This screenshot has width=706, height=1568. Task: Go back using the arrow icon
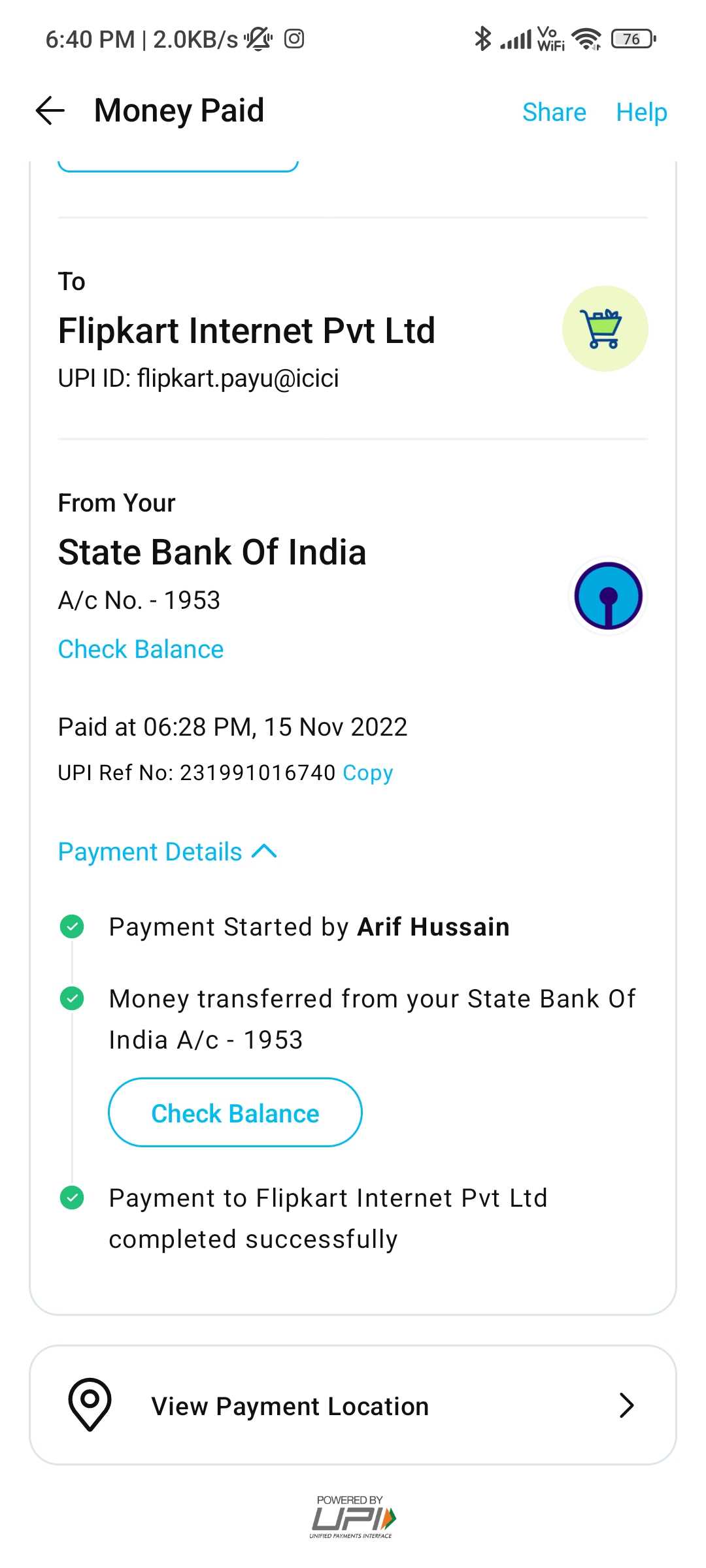coord(50,110)
